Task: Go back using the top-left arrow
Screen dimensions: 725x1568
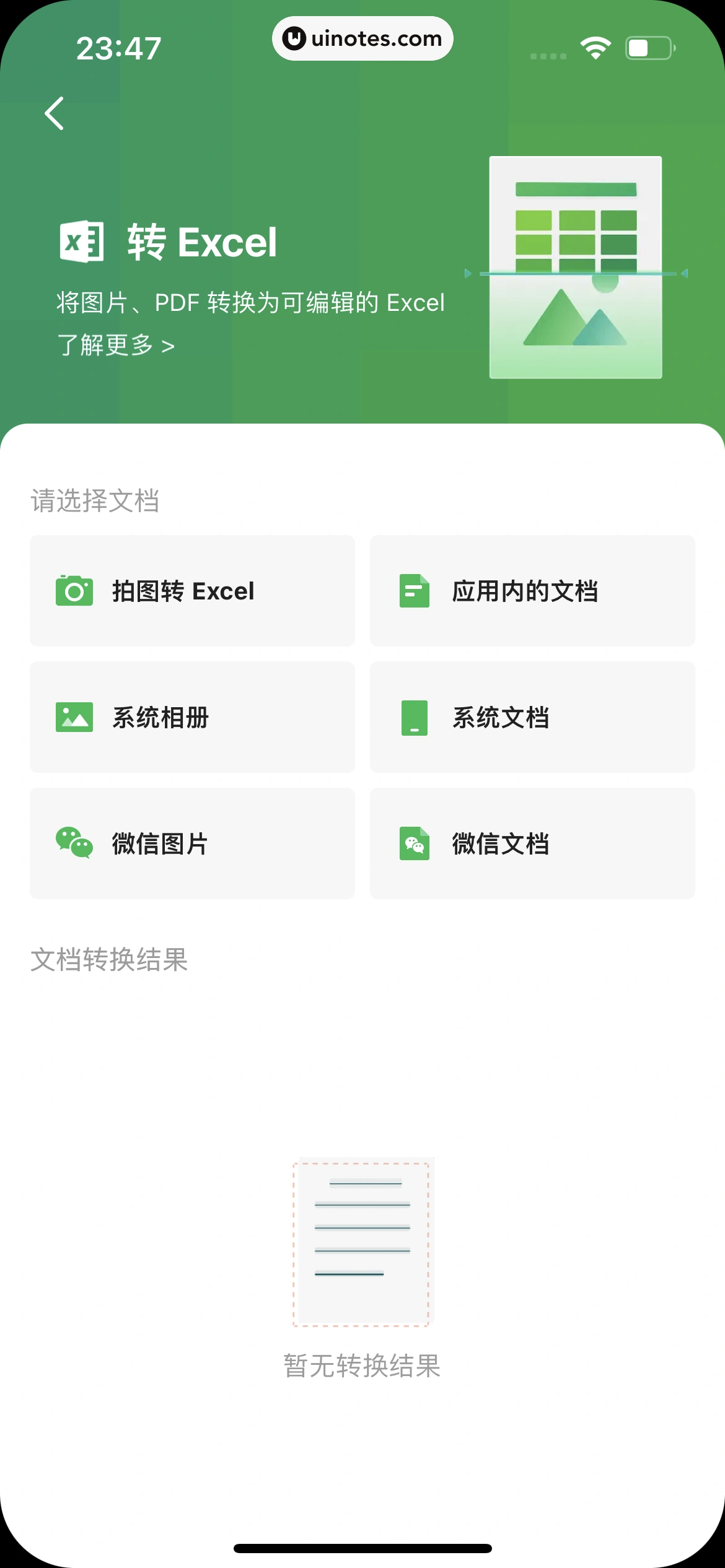Action: pyautogui.click(x=55, y=113)
